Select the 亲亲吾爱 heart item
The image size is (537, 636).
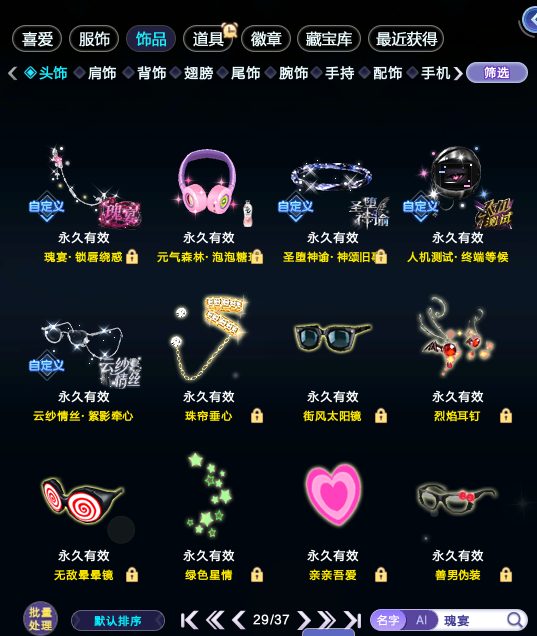333,519
